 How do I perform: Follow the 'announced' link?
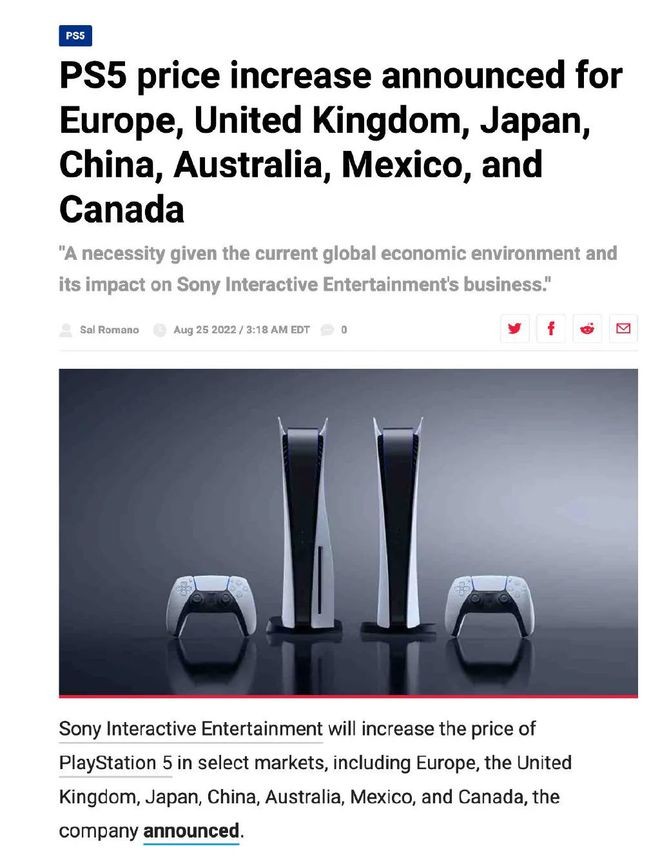click(x=191, y=831)
